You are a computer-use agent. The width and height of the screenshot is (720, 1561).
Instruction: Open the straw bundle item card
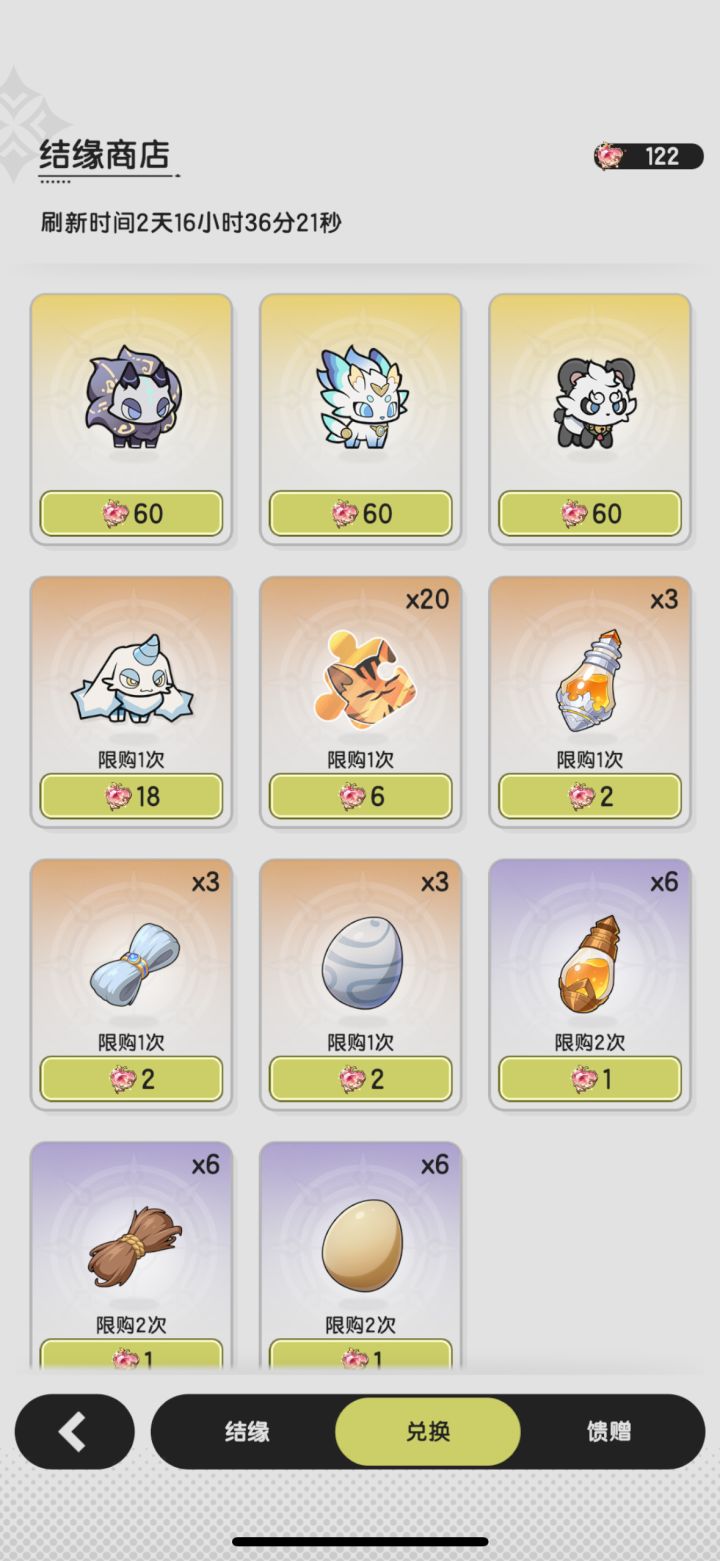pos(131,1240)
